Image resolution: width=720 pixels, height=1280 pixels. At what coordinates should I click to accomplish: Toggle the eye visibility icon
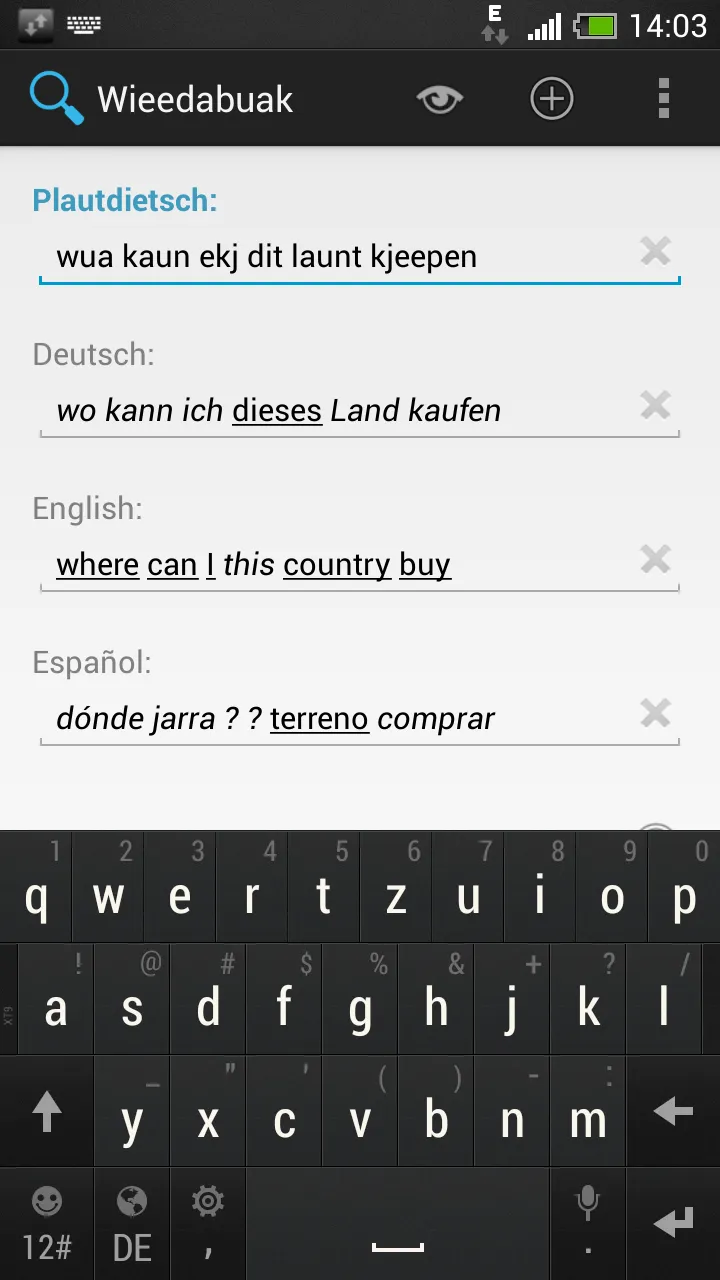(439, 99)
